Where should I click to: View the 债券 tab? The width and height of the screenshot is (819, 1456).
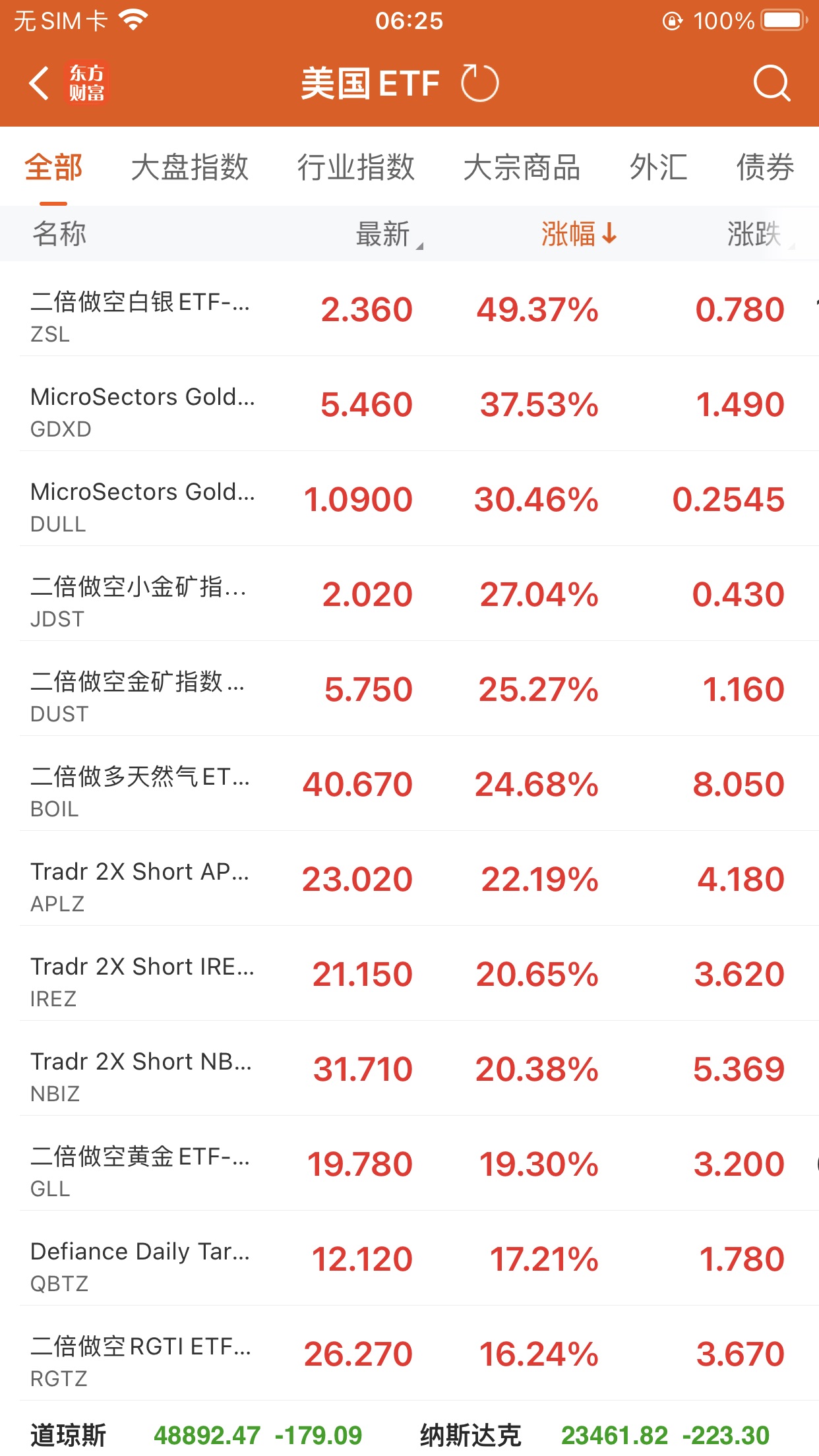765,167
